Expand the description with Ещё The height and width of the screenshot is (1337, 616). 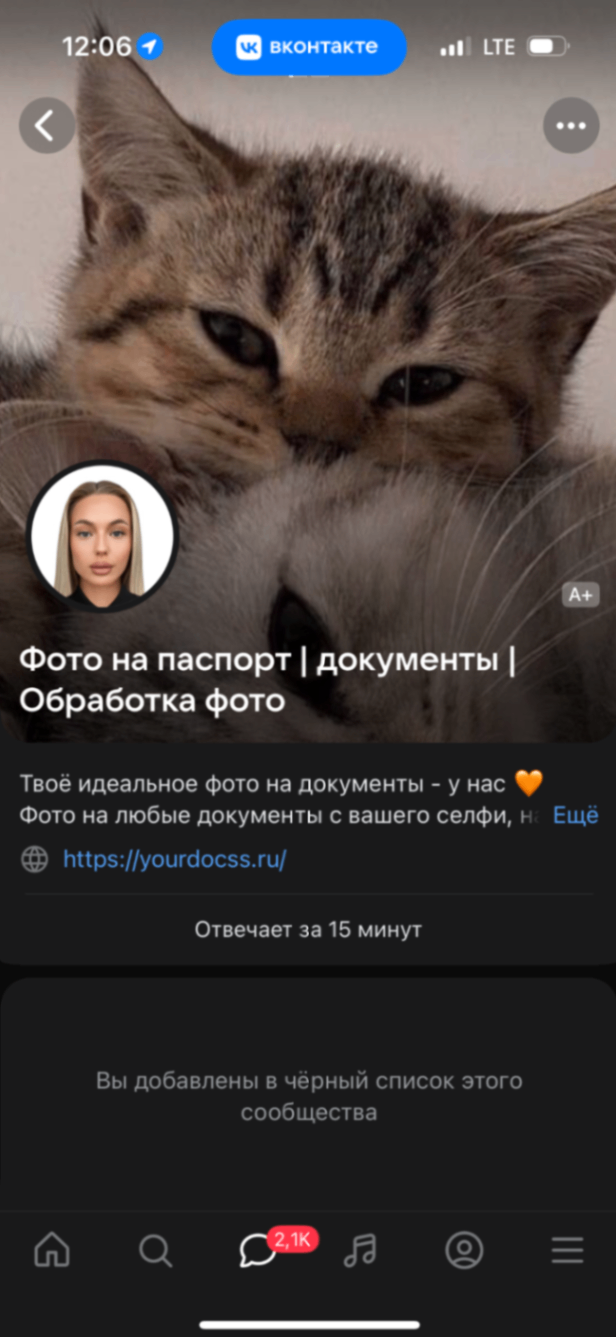pos(575,815)
